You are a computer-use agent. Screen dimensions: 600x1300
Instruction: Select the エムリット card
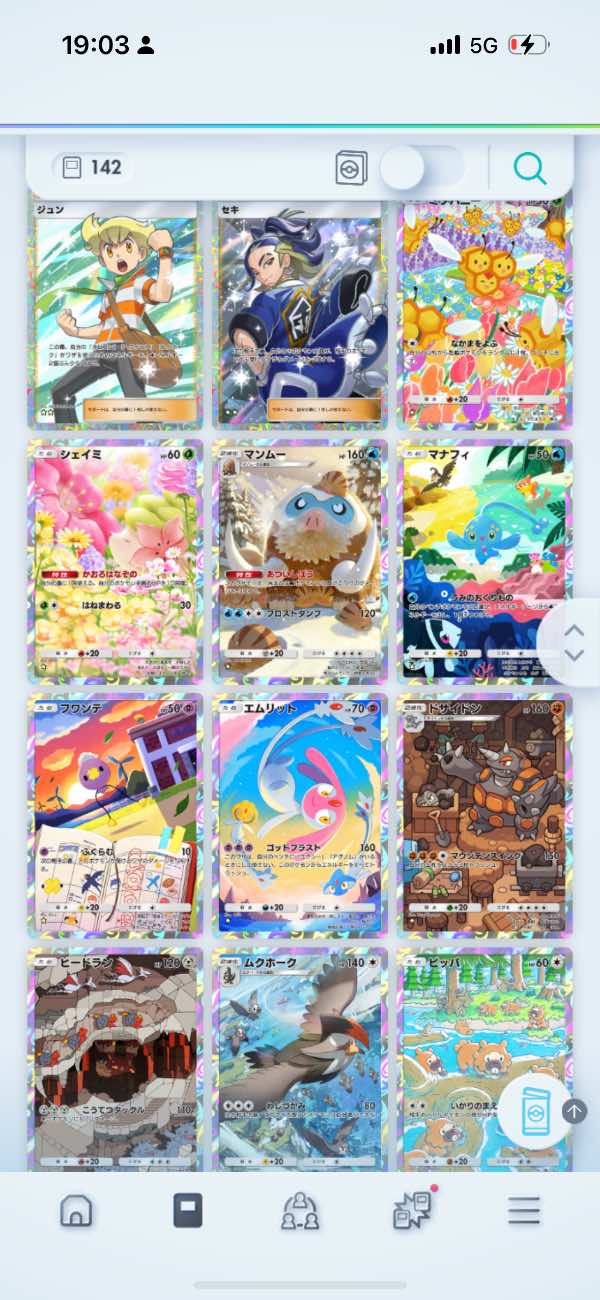300,815
